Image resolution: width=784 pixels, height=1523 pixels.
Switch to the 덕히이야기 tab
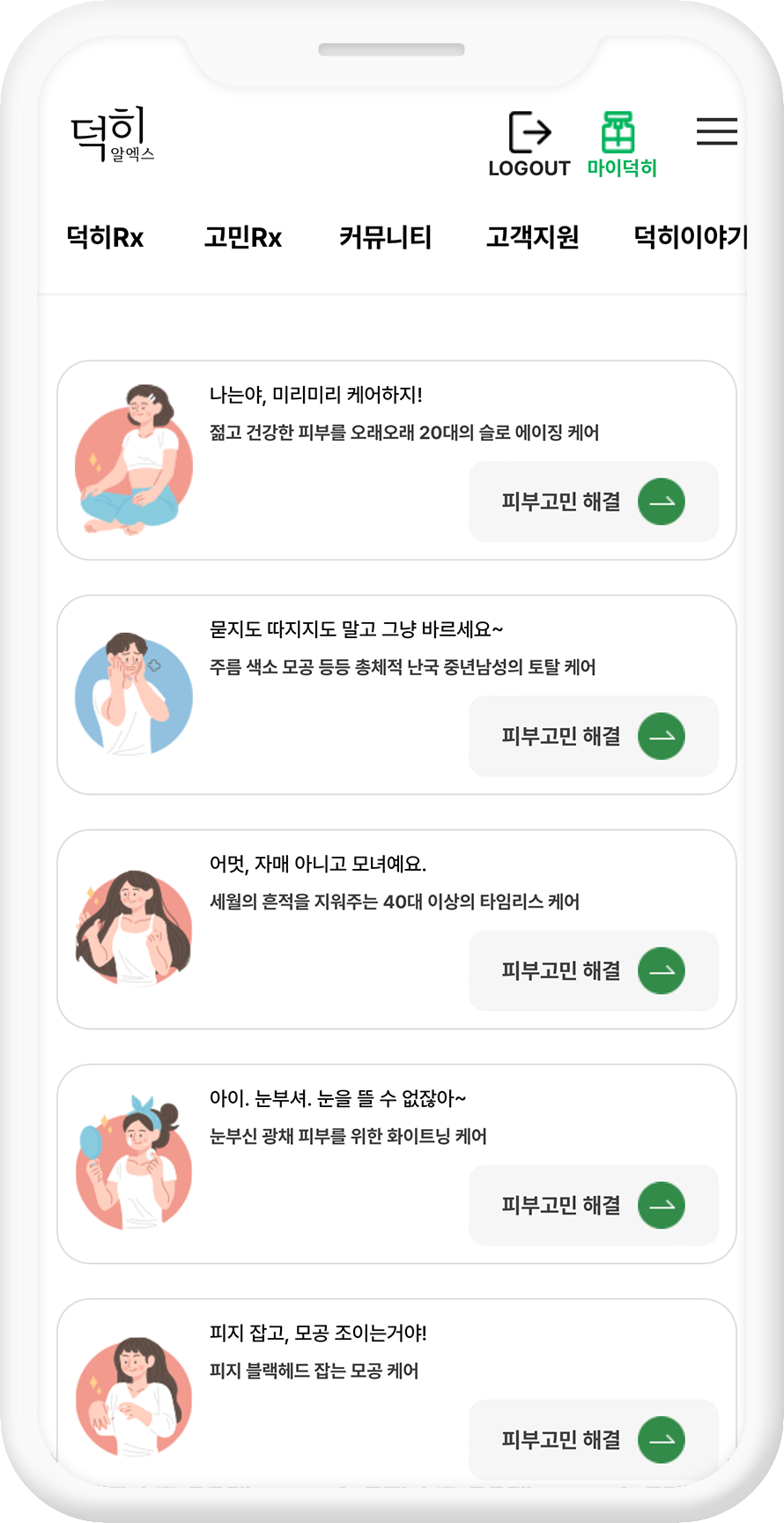[690, 237]
